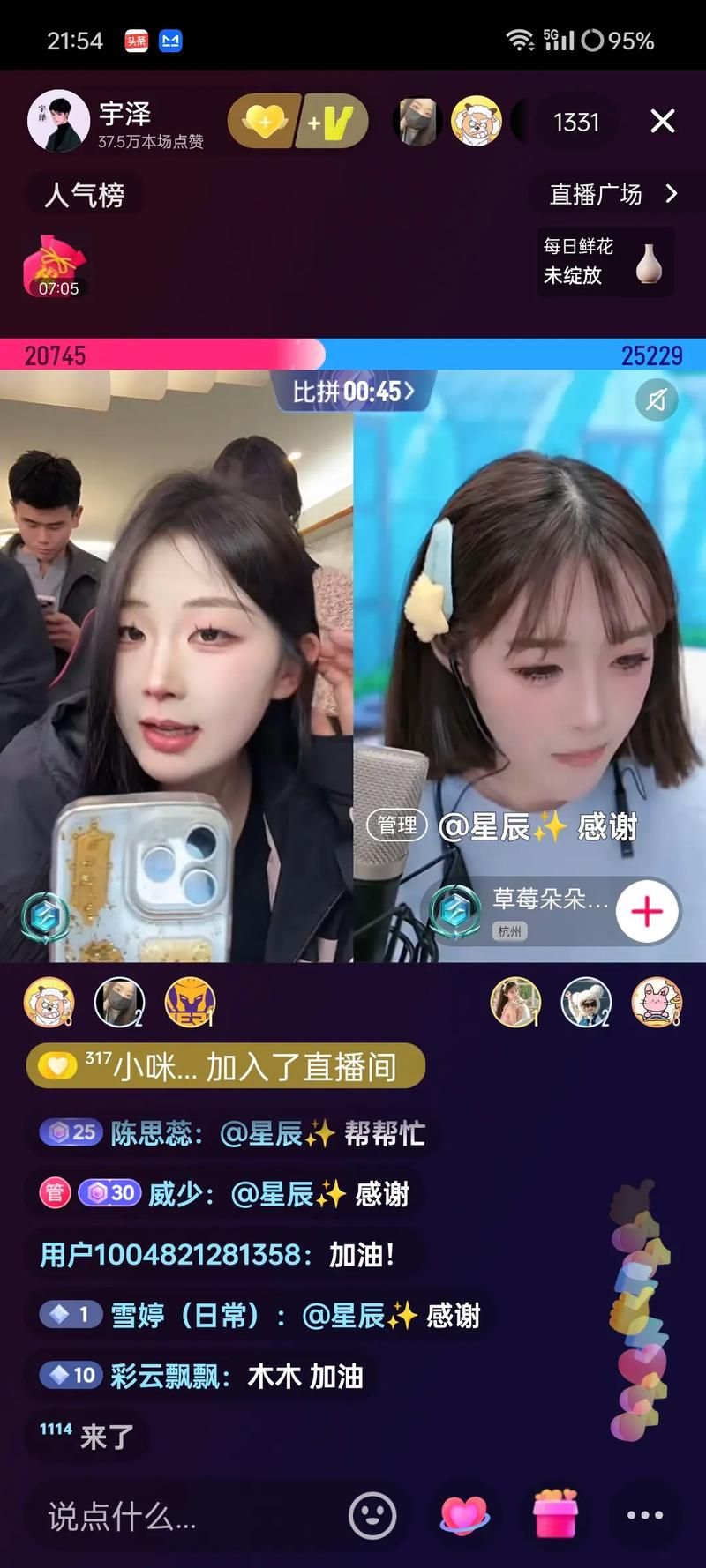706x1568 pixels.
Task: Tap the 说点什么 comment input
Action: (x=176, y=1516)
